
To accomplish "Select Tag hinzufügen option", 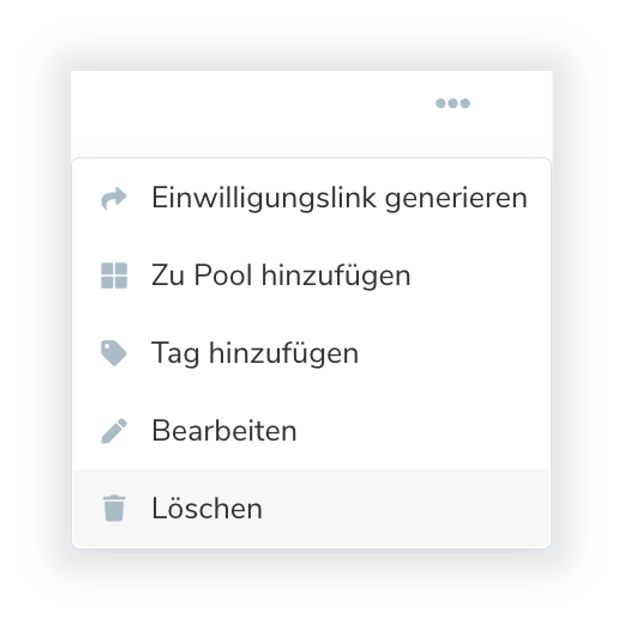I will click(x=254, y=353).
